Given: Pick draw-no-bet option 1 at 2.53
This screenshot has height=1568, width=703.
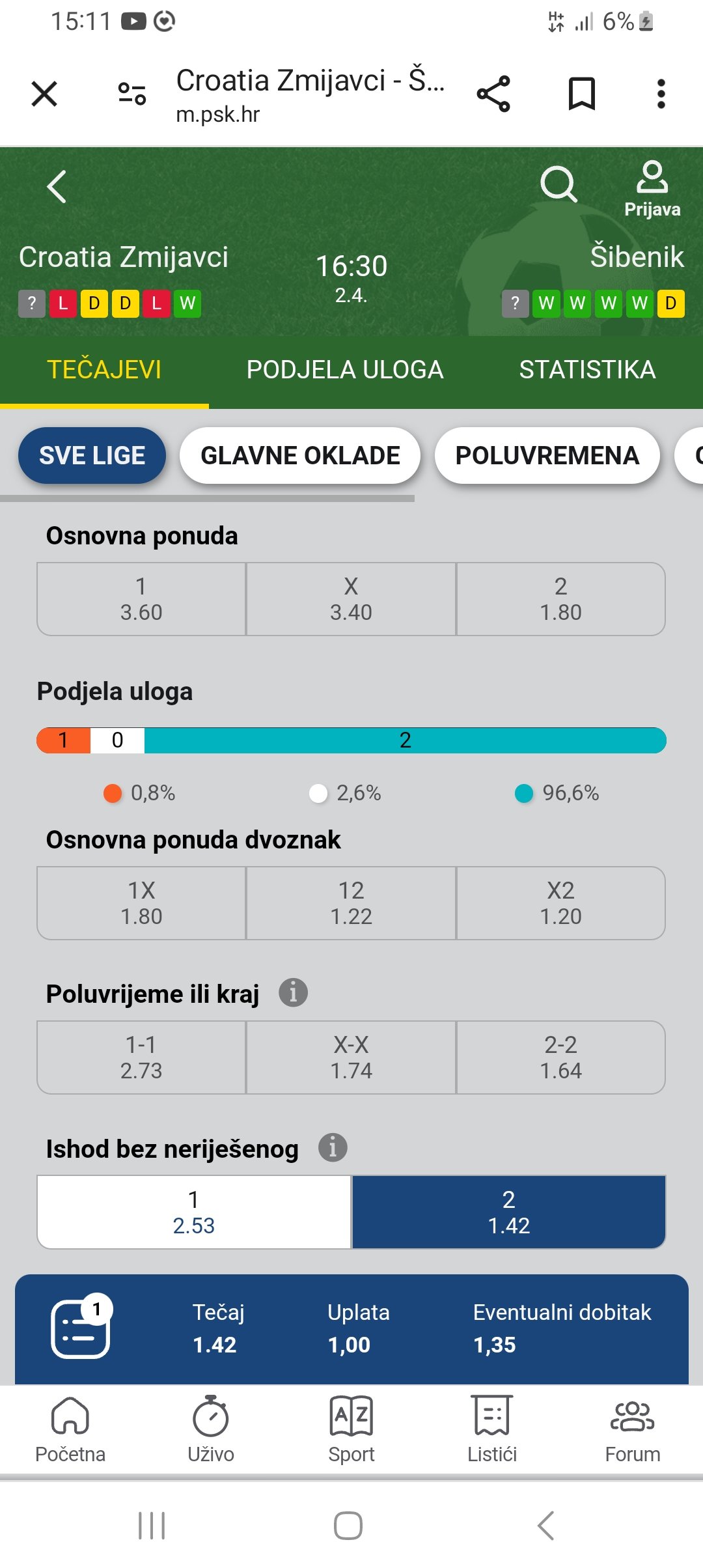Looking at the screenshot, I should click(x=194, y=1212).
